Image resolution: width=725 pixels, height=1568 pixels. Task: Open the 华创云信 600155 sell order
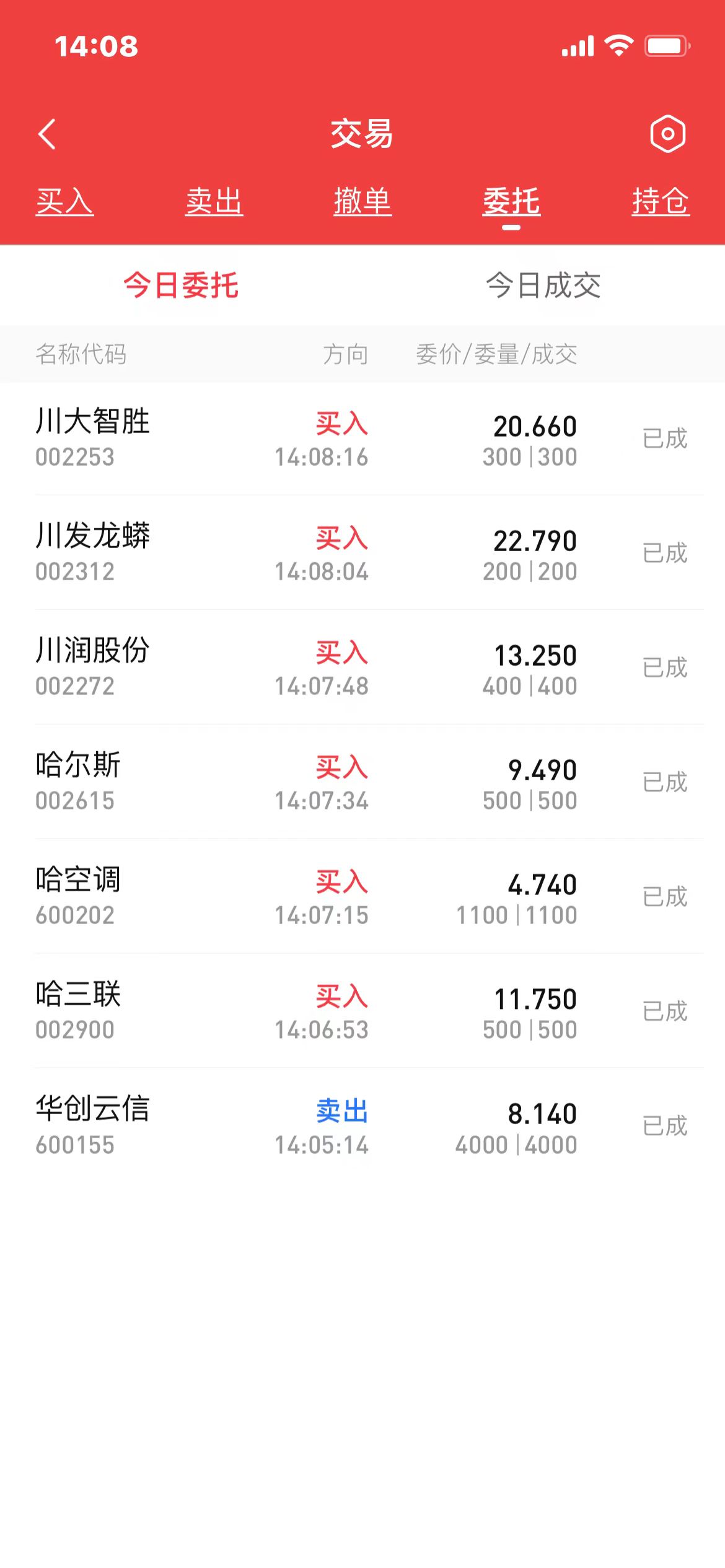coord(362,1126)
